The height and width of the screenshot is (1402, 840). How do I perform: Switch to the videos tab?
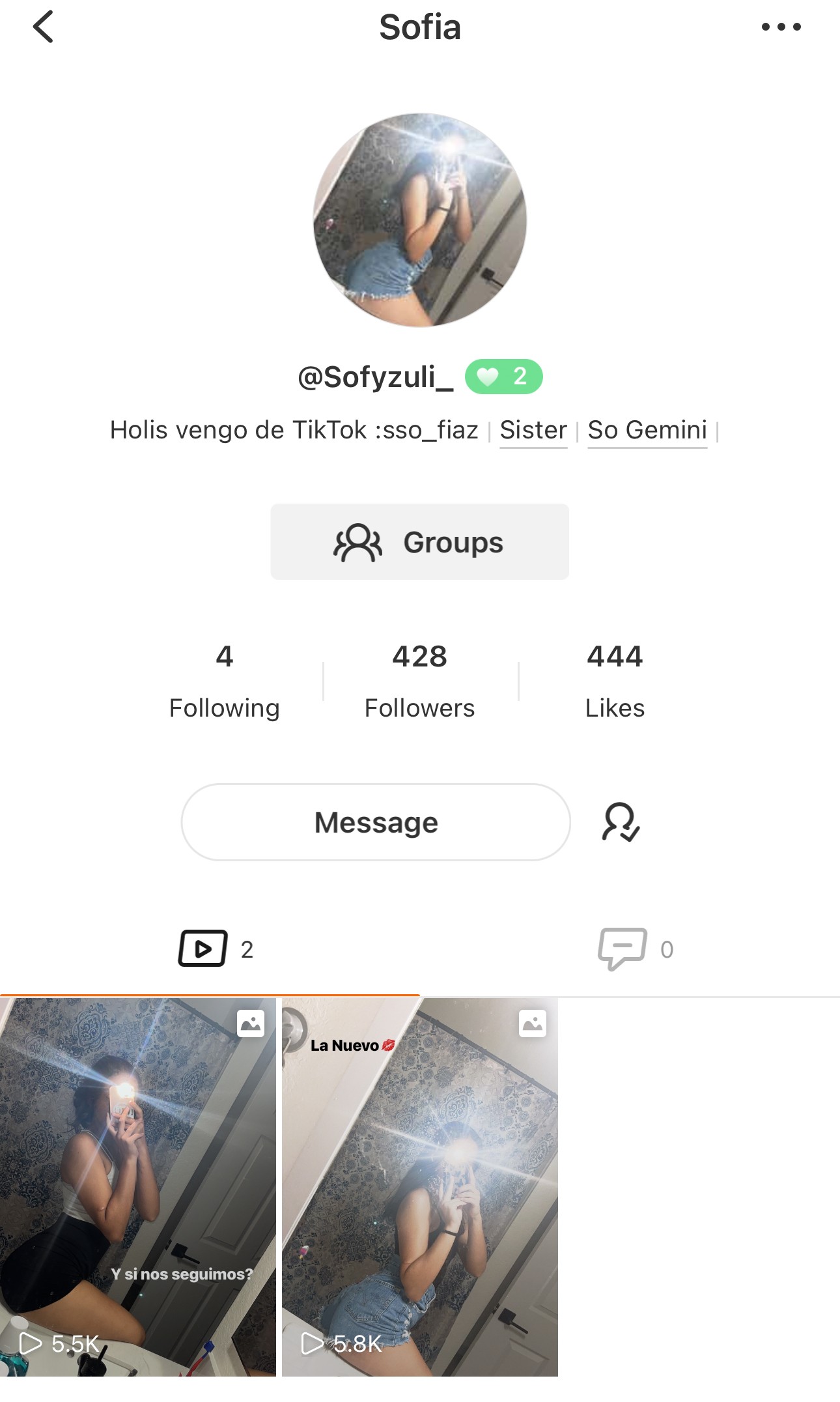216,949
